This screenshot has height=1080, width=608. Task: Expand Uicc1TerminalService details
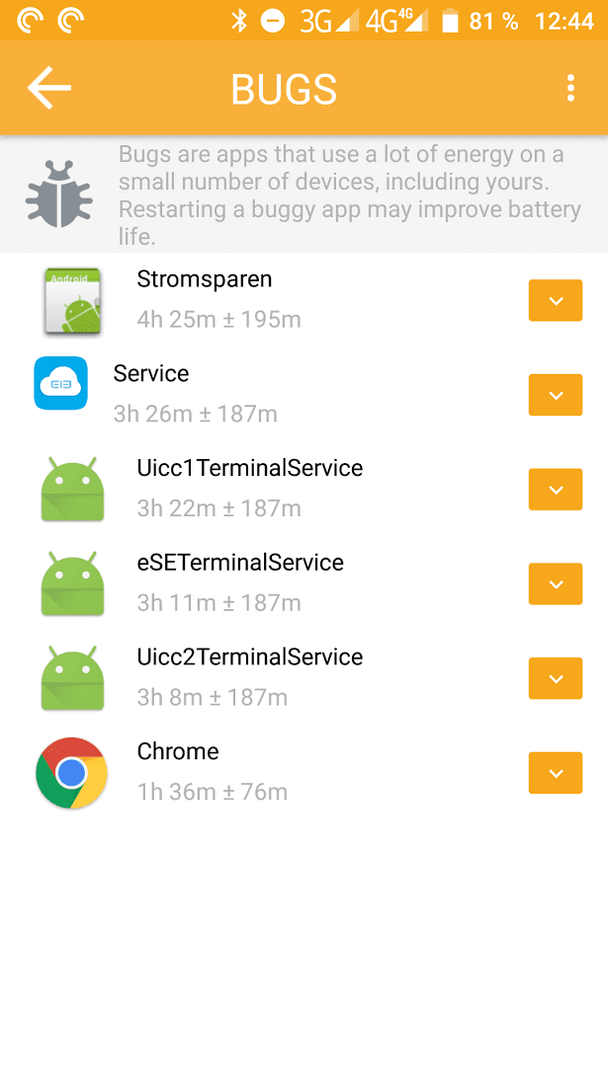click(x=555, y=489)
